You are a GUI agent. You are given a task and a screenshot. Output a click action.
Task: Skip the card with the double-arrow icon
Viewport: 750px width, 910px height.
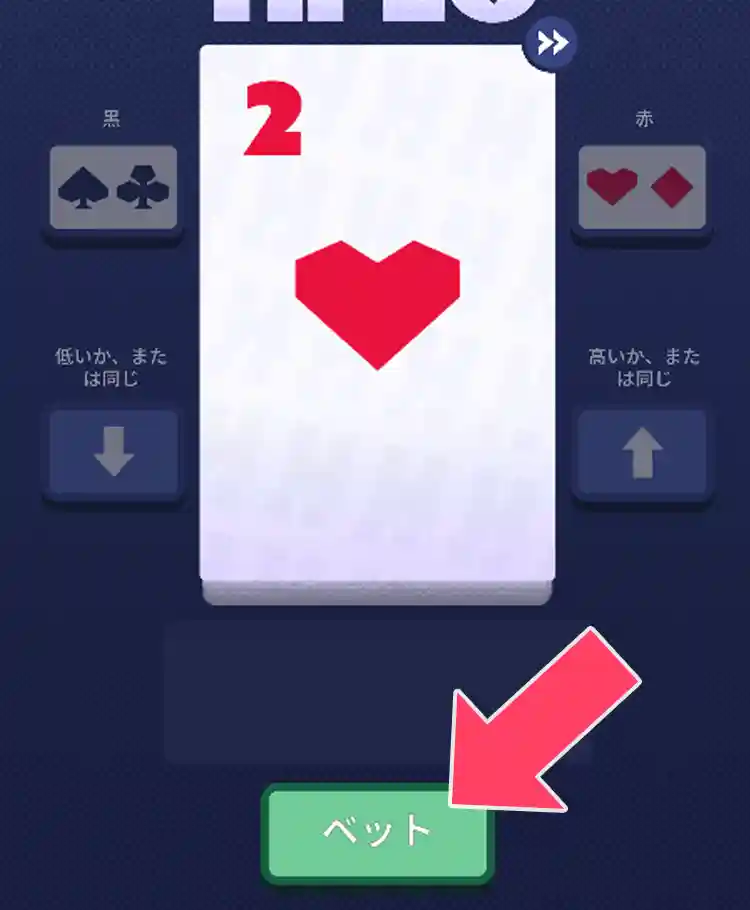click(551, 43)
